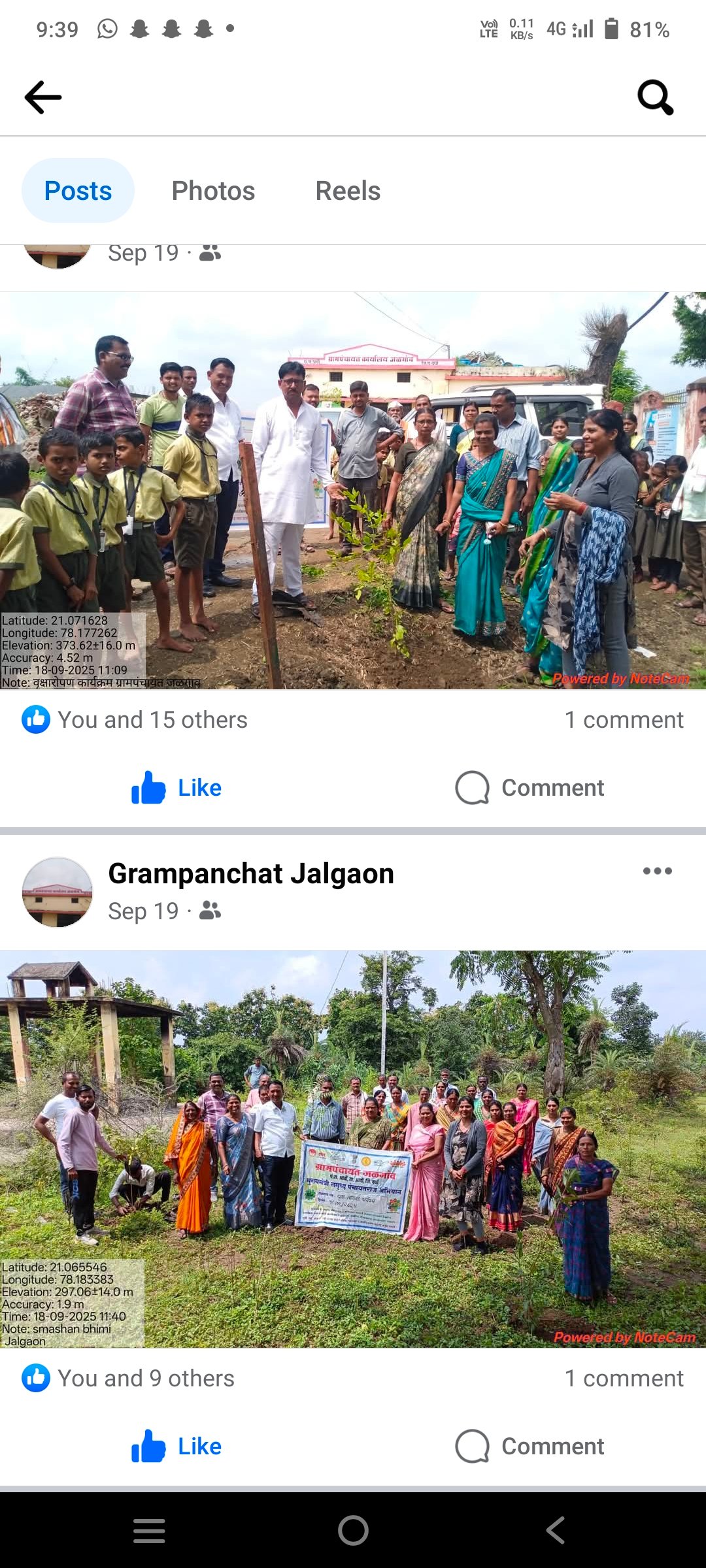Open the Grampanchat Jalgaon profile name
The height and width of the screenshot is (1568, 706).
click(x=251, y=874)
